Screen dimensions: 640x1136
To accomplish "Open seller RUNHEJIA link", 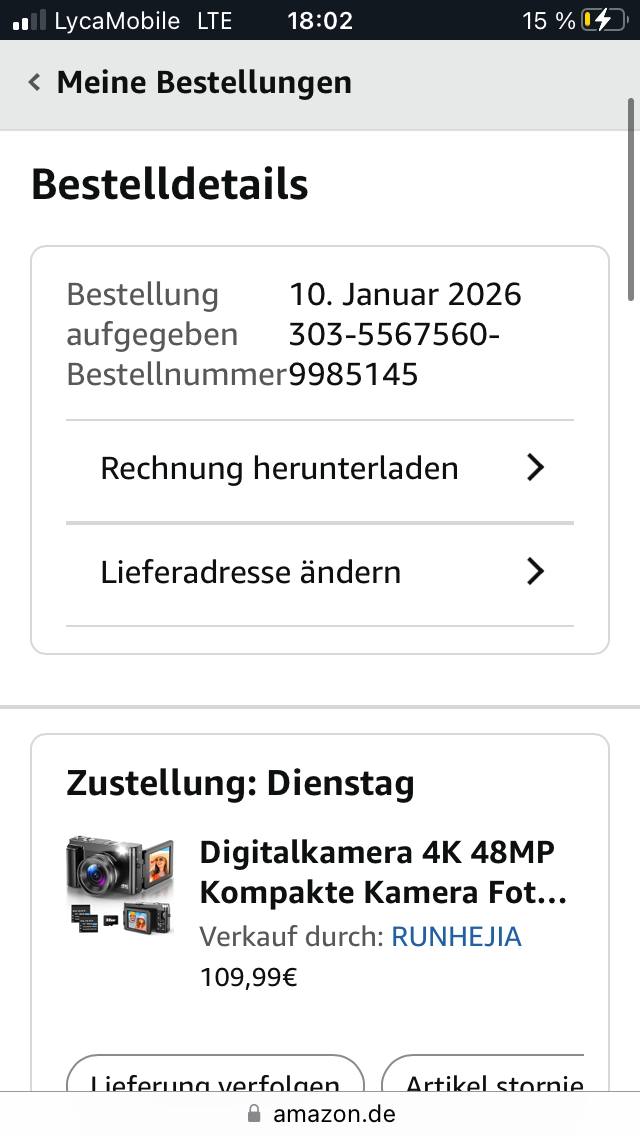I will [456, 937].
